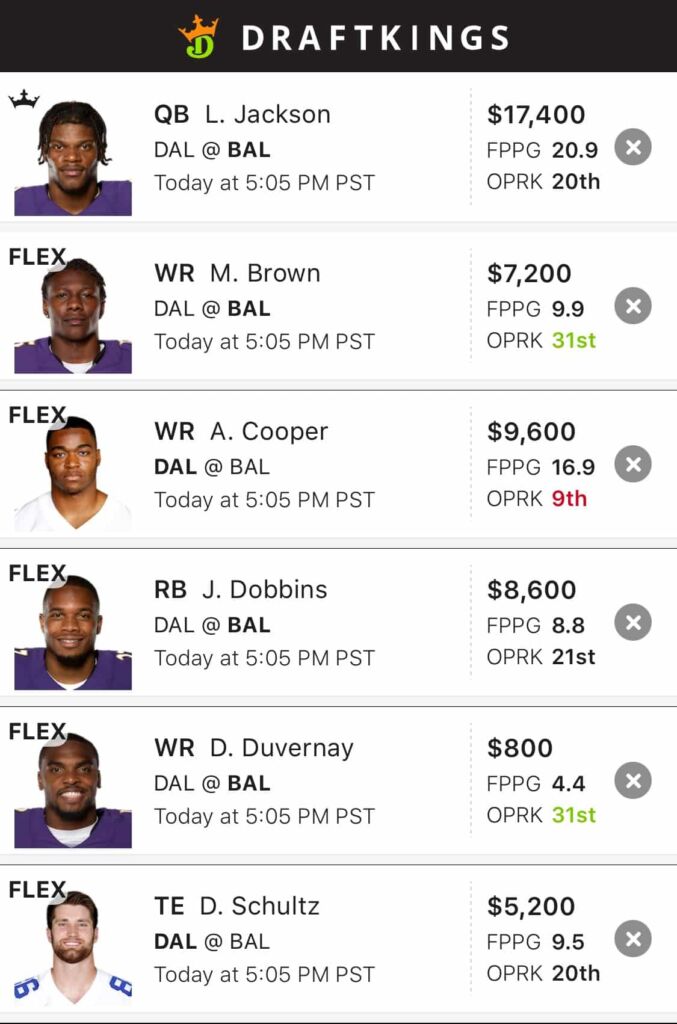This screenshot has width=677, height=1024.
Task: Remove L. Jackson from the lineup
Action: (x=632, y=148)
